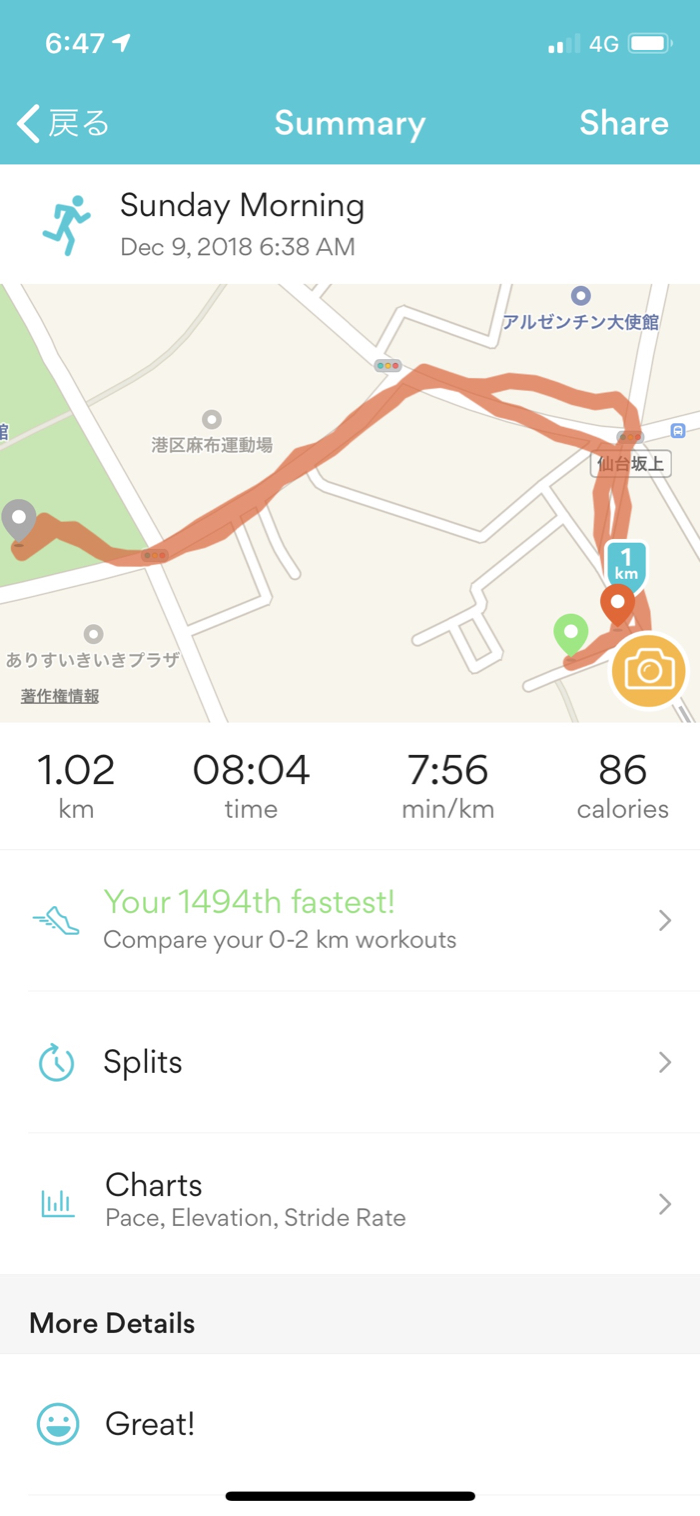
Task: Open the Splits details
Action: pyautogui.click(x=350, y=1062)
